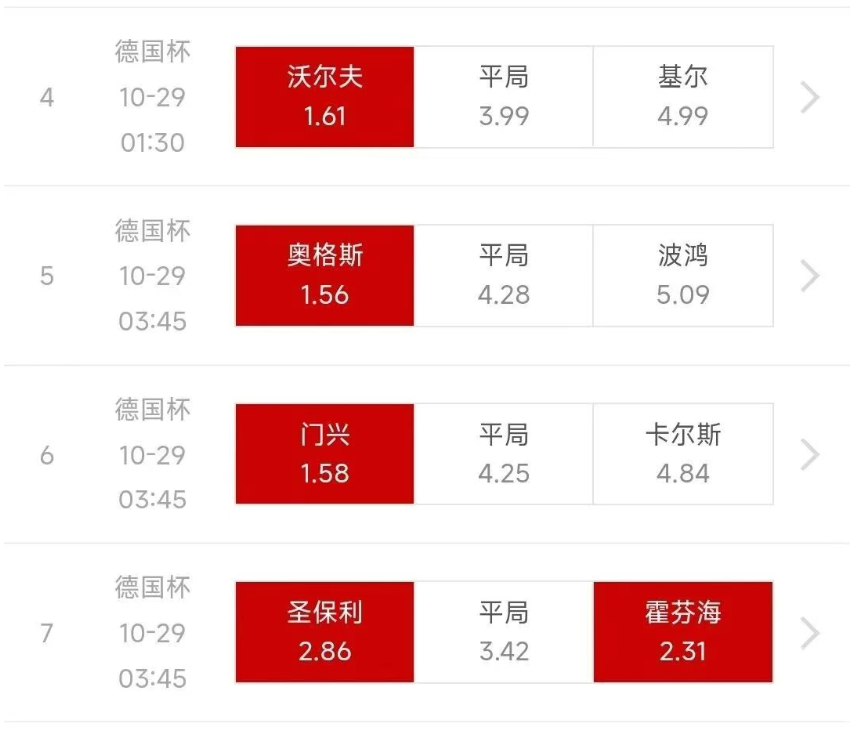Screen dimensions: 867x730
Task: Pick 平局 at 4.25 for match 6
Action: click(503, 454)
